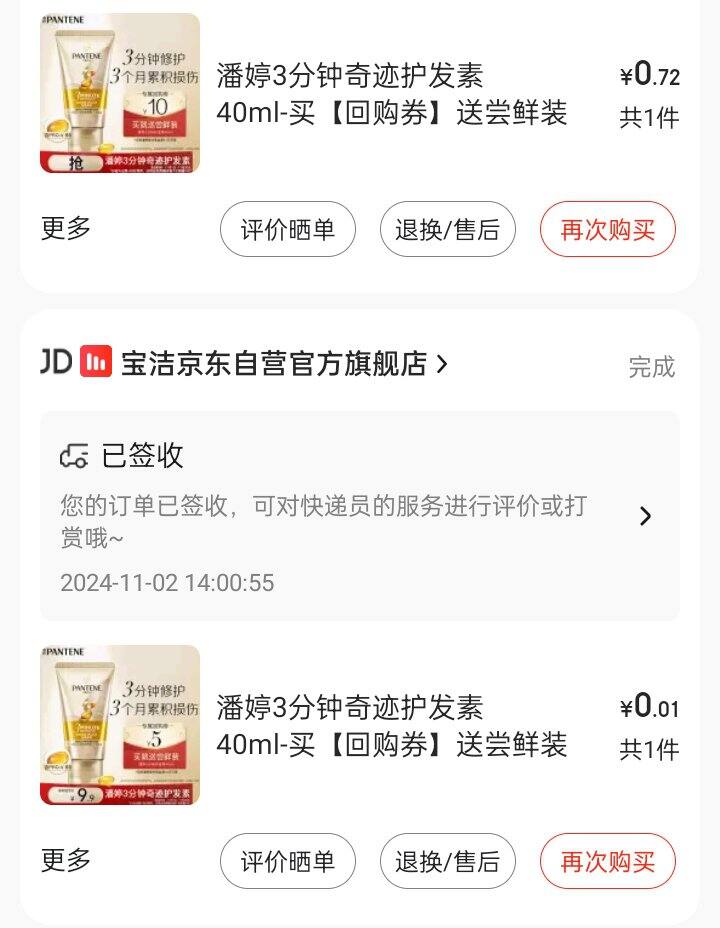Show 更多 options for the ¥0.72 order
This screenshot has height=928, width=720.
click(66, 228)
